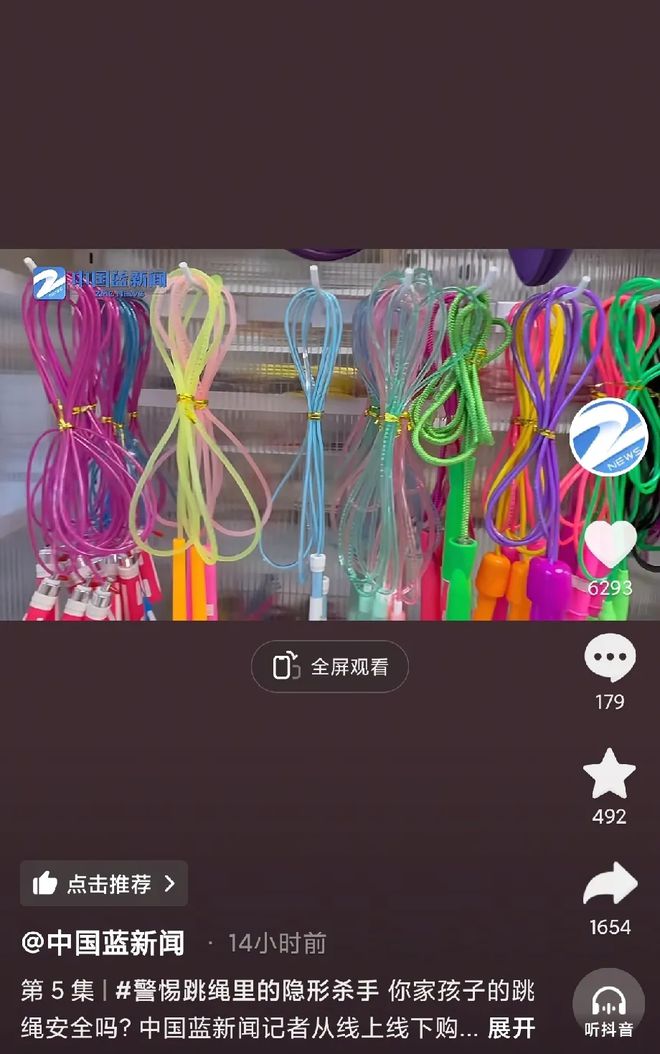
Task: Add this video to favorites
Action: [610, 774]
